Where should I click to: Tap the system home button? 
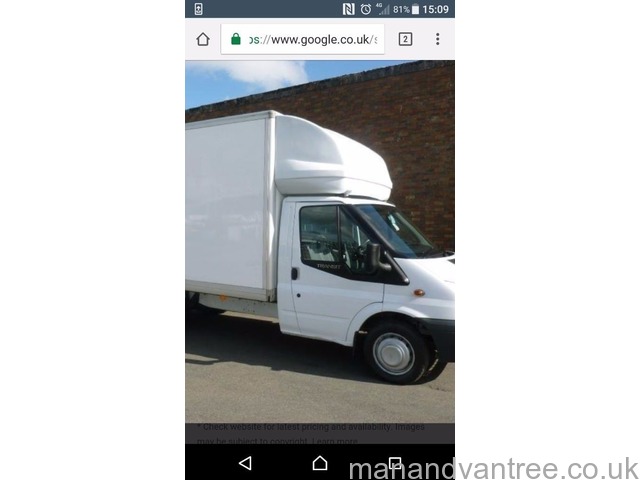click(x=320, y=463)
